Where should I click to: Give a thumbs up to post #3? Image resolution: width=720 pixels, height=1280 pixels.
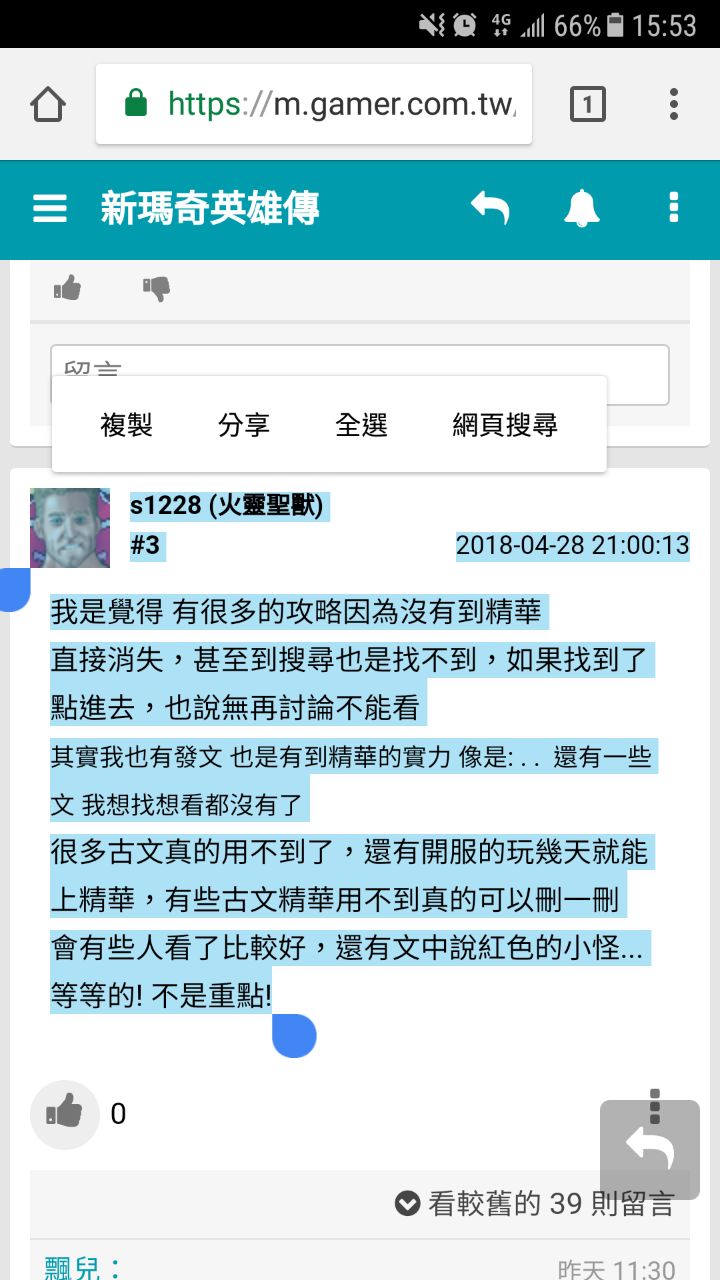coord(65,1114)
